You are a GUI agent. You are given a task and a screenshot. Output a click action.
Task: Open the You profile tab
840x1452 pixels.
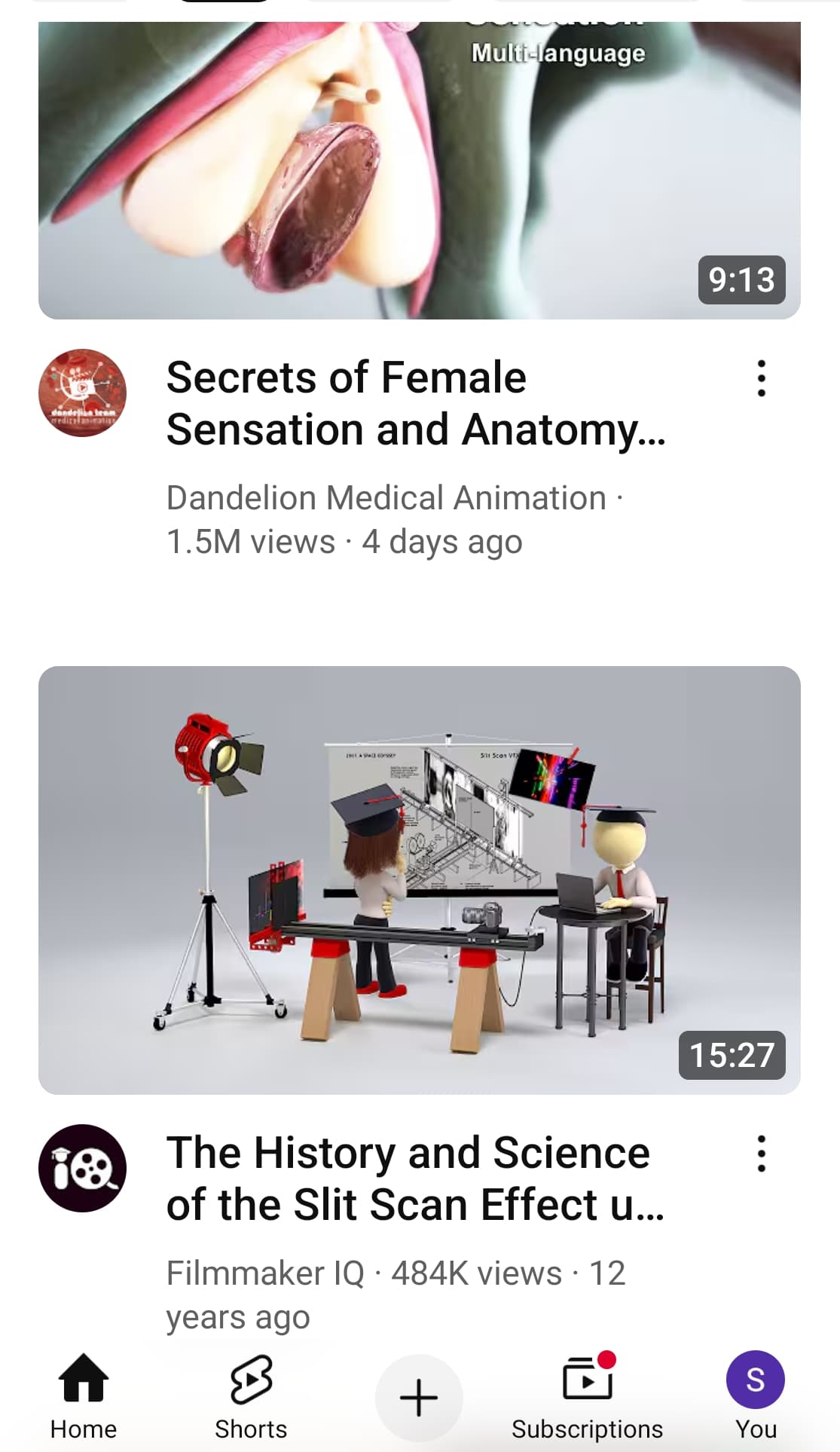(x=756, y=1397)
